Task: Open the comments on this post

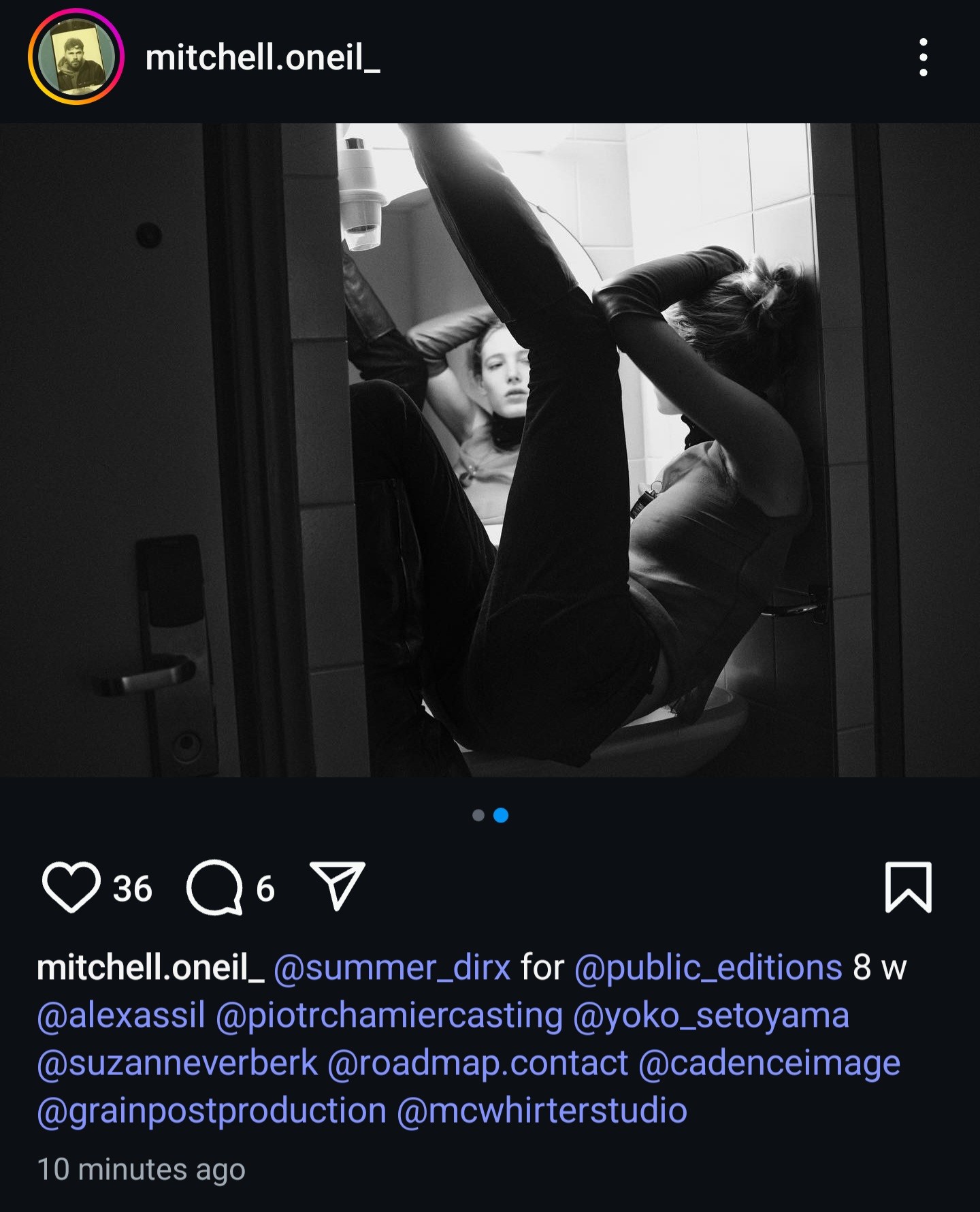Action: [214, 887]
